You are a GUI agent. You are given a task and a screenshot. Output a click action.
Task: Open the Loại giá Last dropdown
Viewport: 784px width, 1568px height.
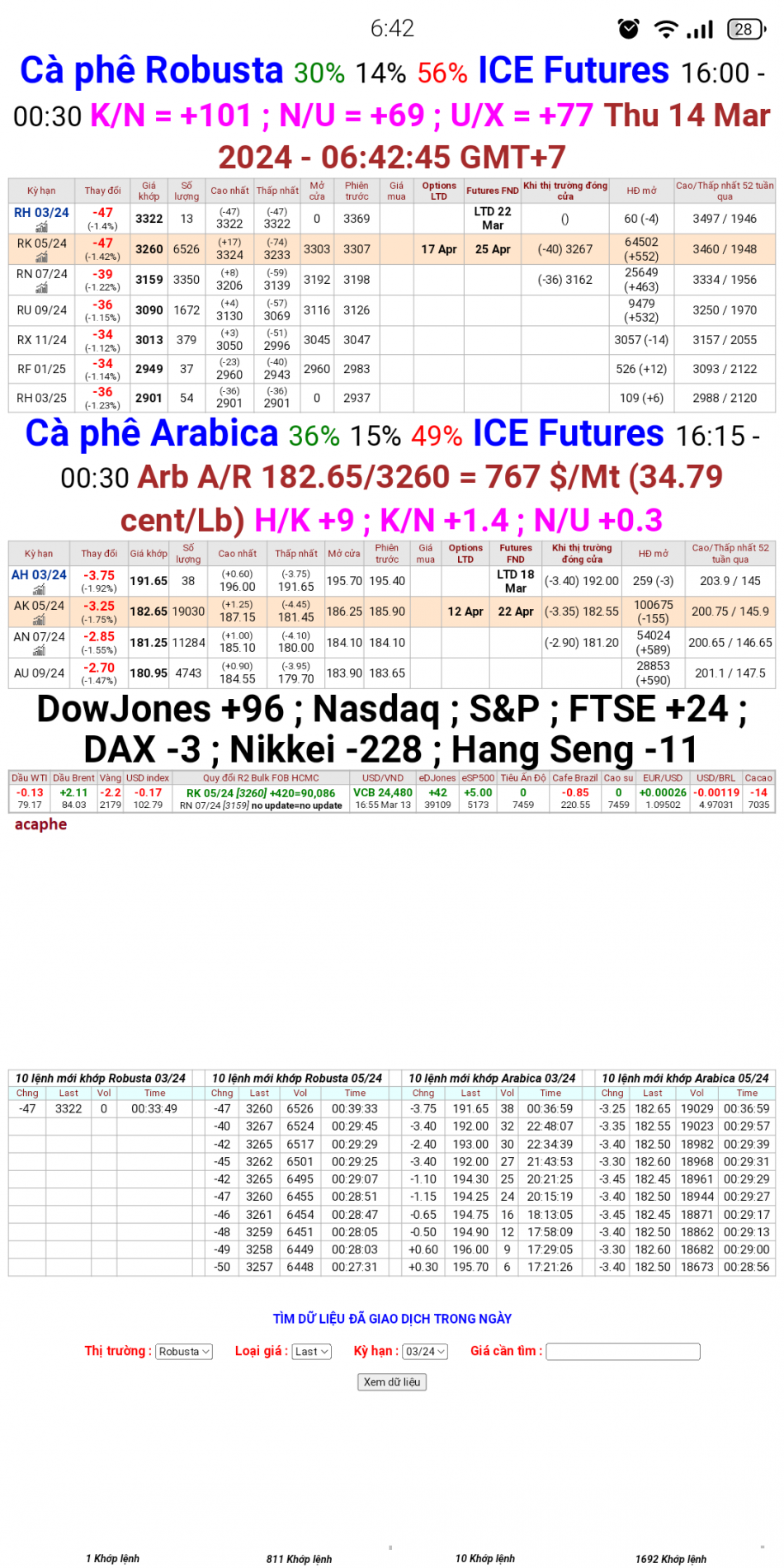coord(310,1351)
